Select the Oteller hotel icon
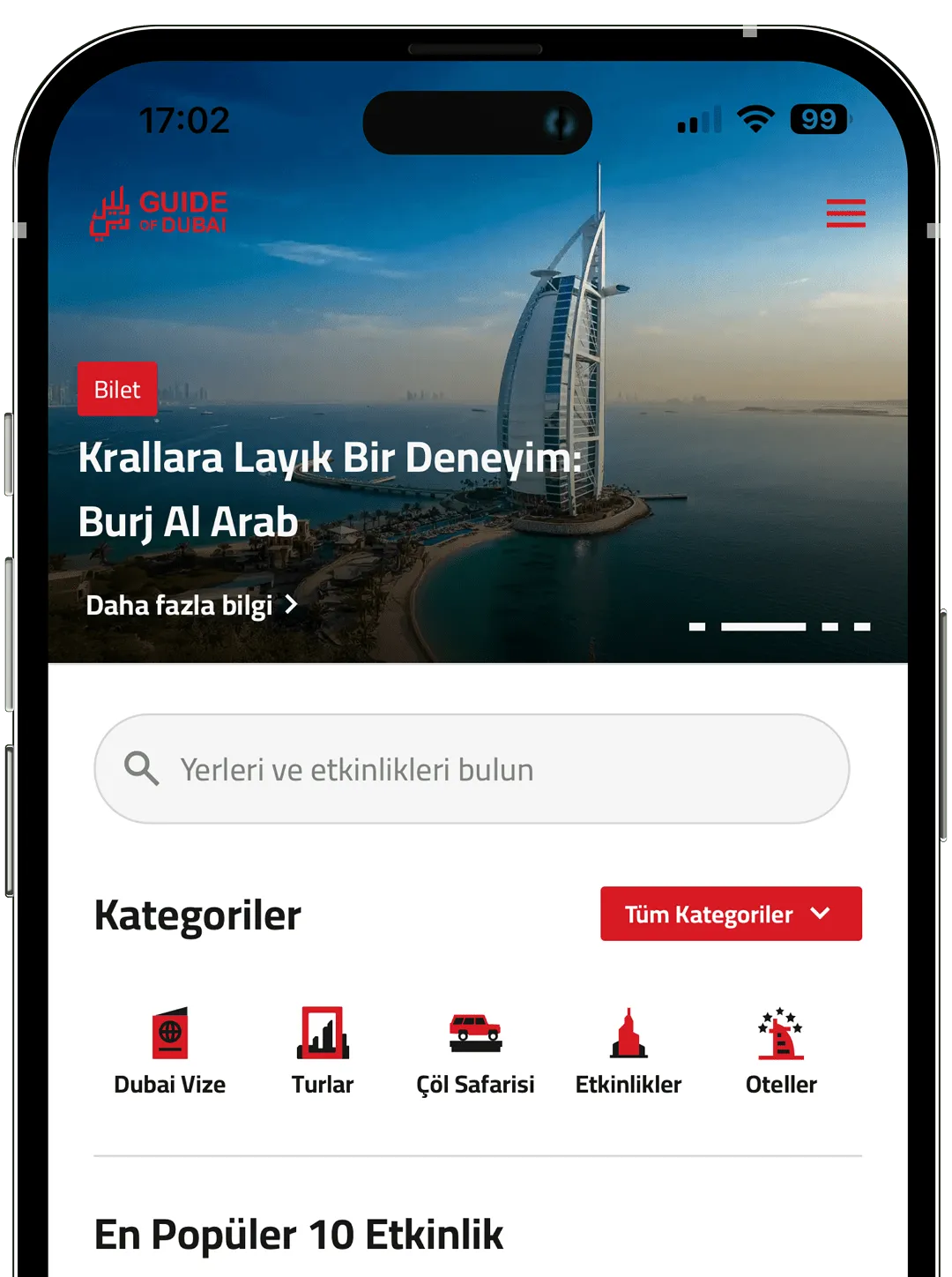The height and width of the screenshot is (1277, 952). click(781, 1034)
